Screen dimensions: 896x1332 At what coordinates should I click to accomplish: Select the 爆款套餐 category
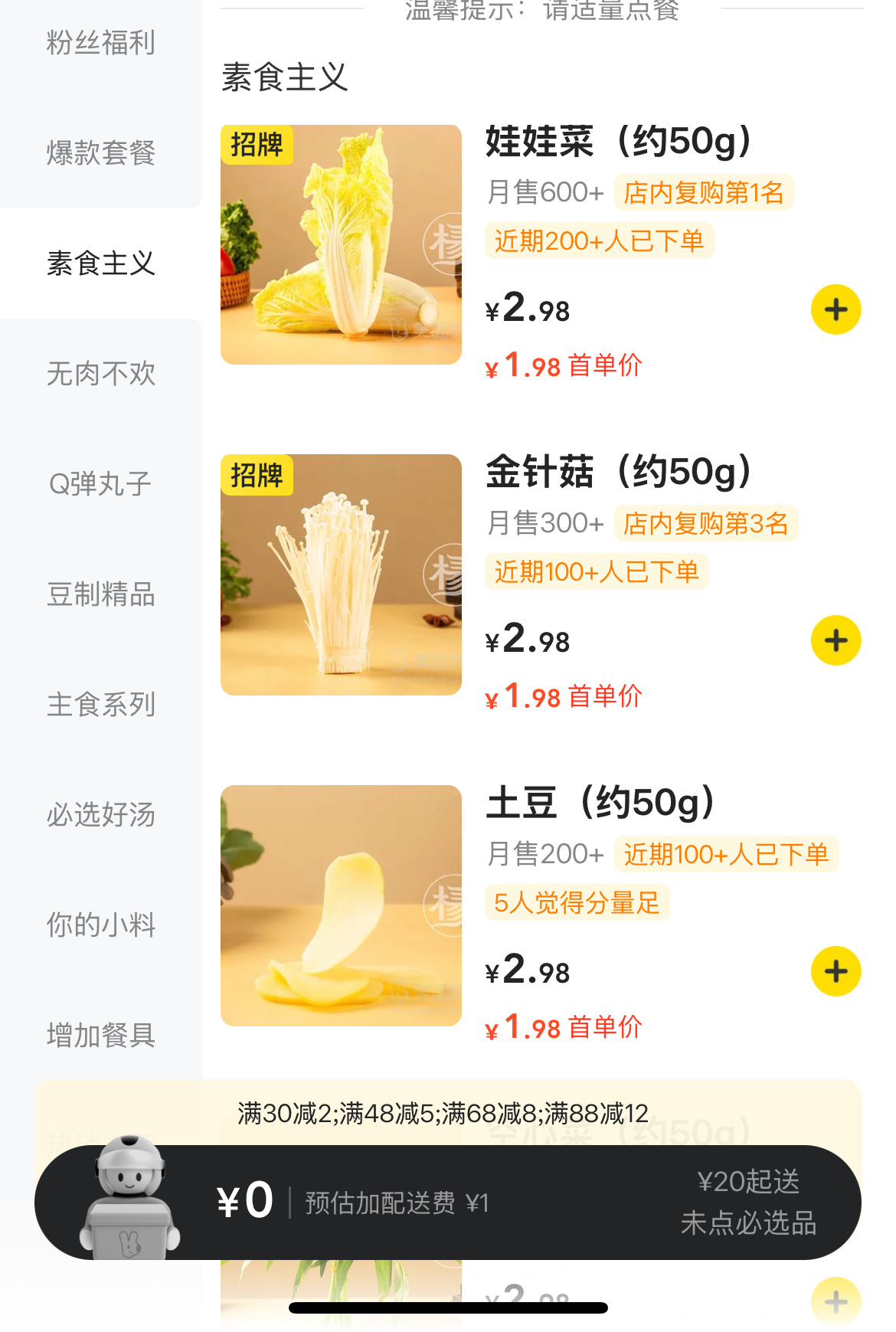(101, 153)
